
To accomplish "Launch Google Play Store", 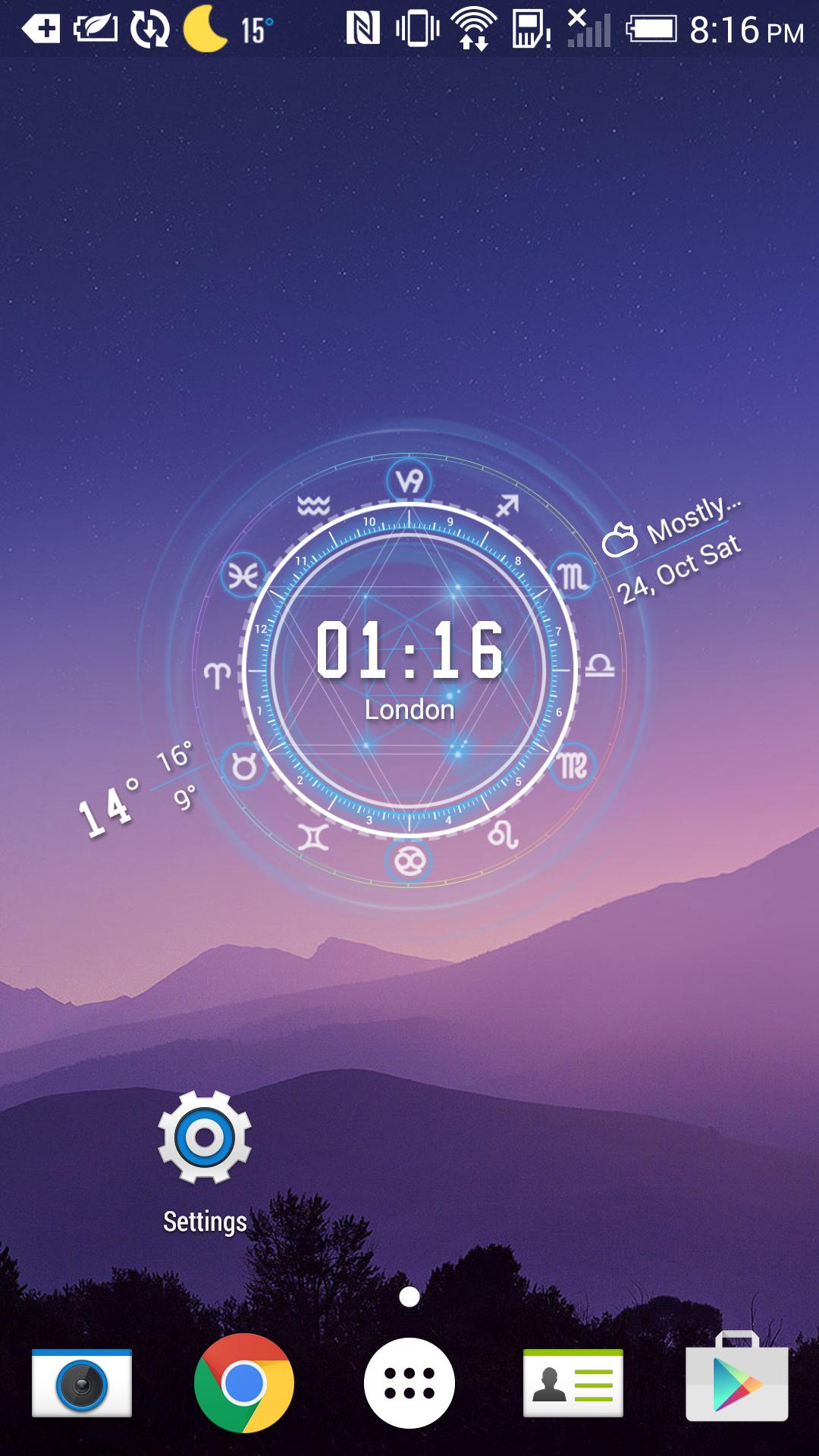I will 736,1380.
